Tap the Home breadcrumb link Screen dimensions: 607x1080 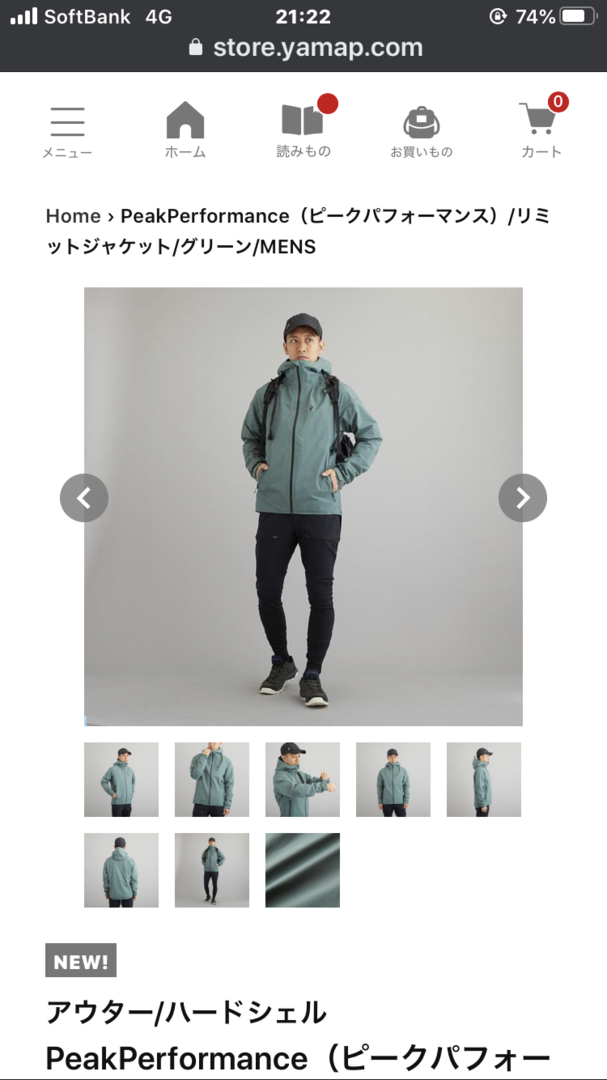pos(73,216)
